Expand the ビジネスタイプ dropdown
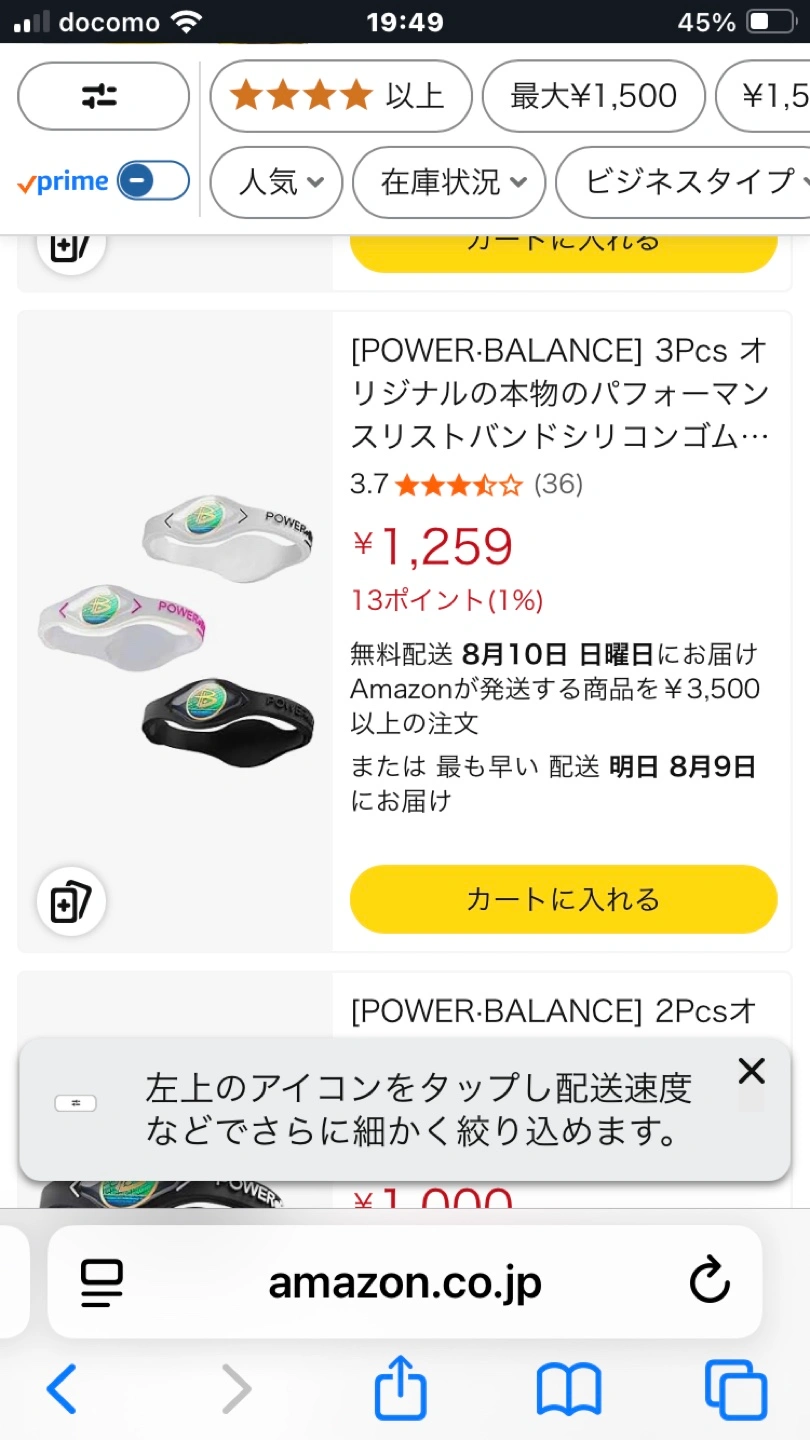 tap(692, 182)
